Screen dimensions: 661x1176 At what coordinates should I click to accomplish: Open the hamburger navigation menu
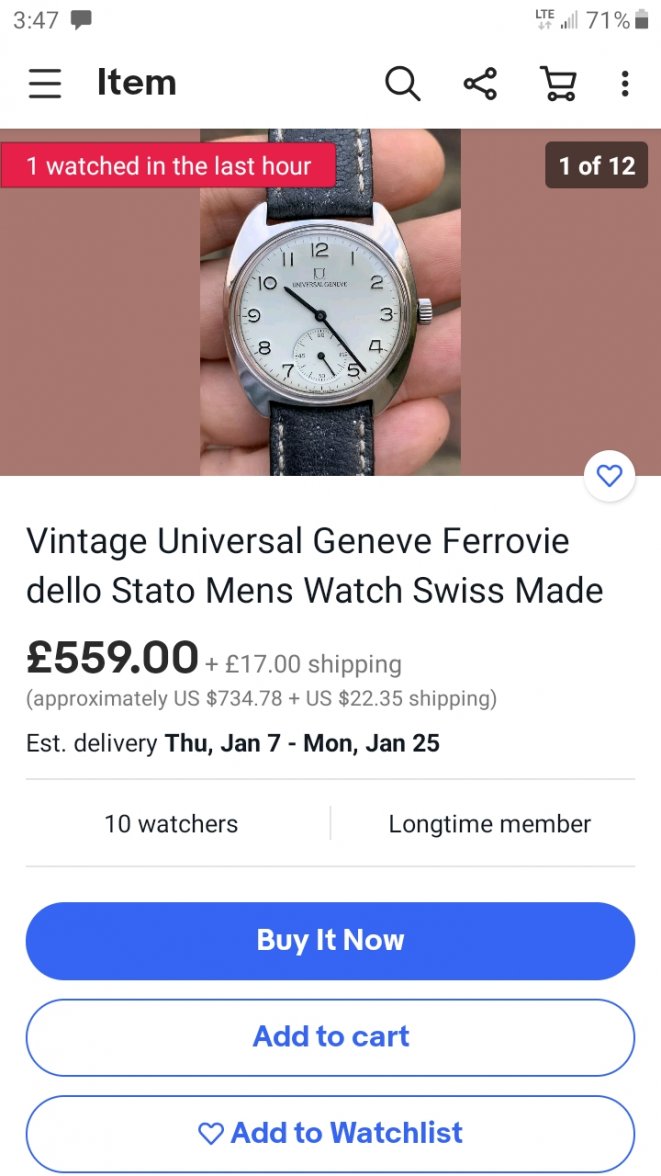(x=45, y=84)
